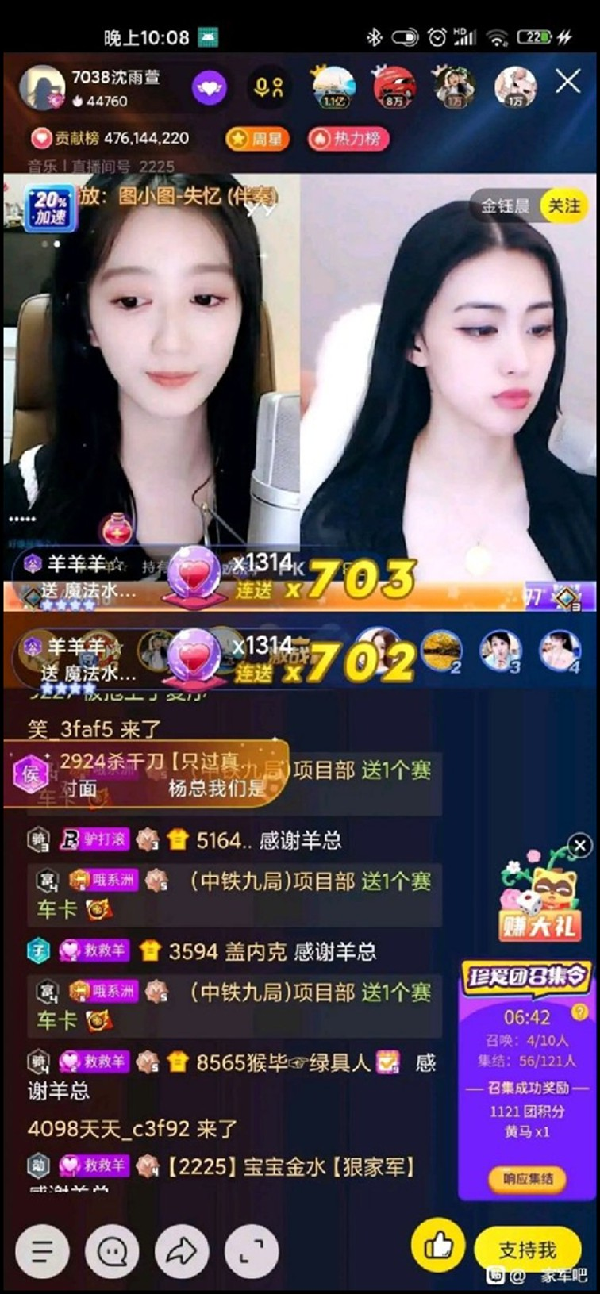The width and height of the screenshot is (600, 1294).
Task: Open the audience seats icon
Action: click(x=267, y=87)
